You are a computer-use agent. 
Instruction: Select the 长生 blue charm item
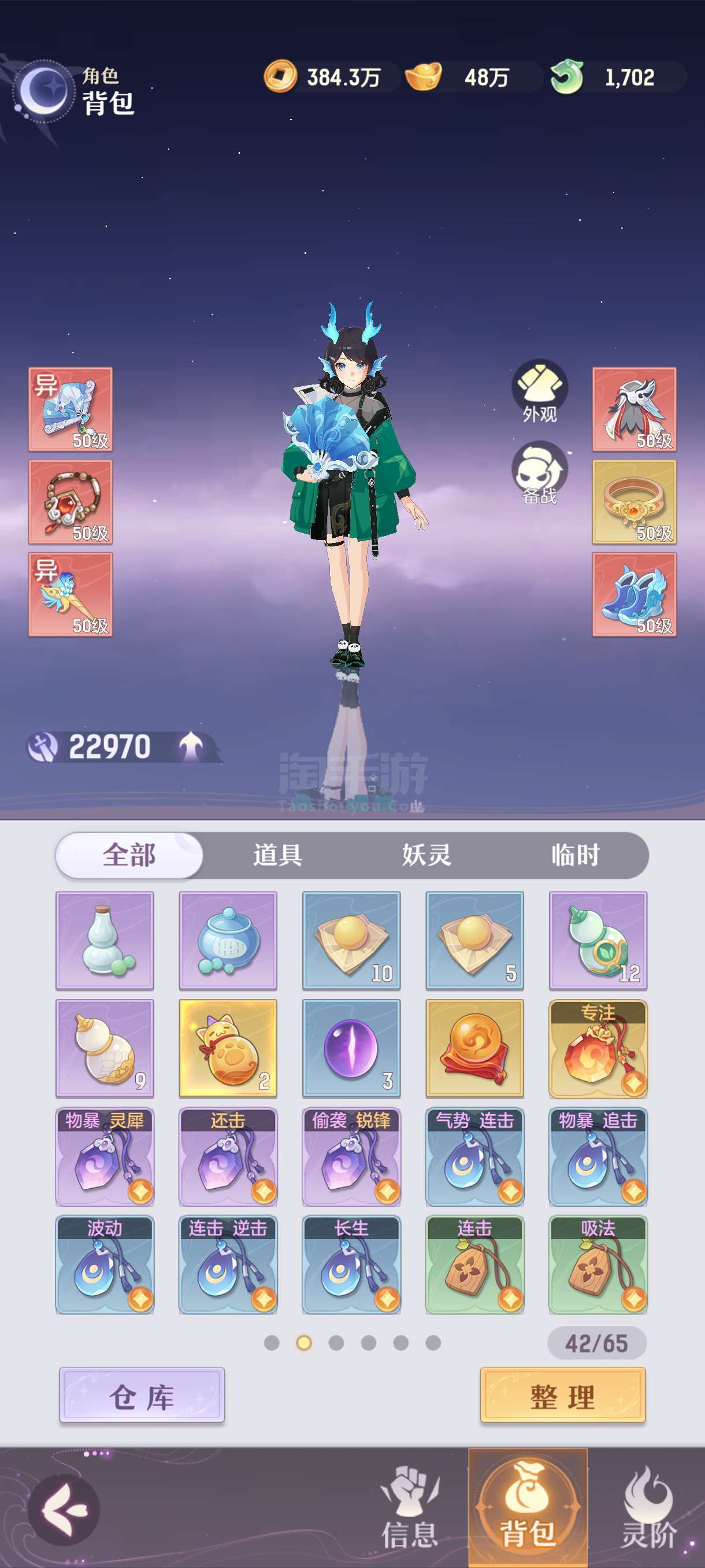coord(351,1265)
